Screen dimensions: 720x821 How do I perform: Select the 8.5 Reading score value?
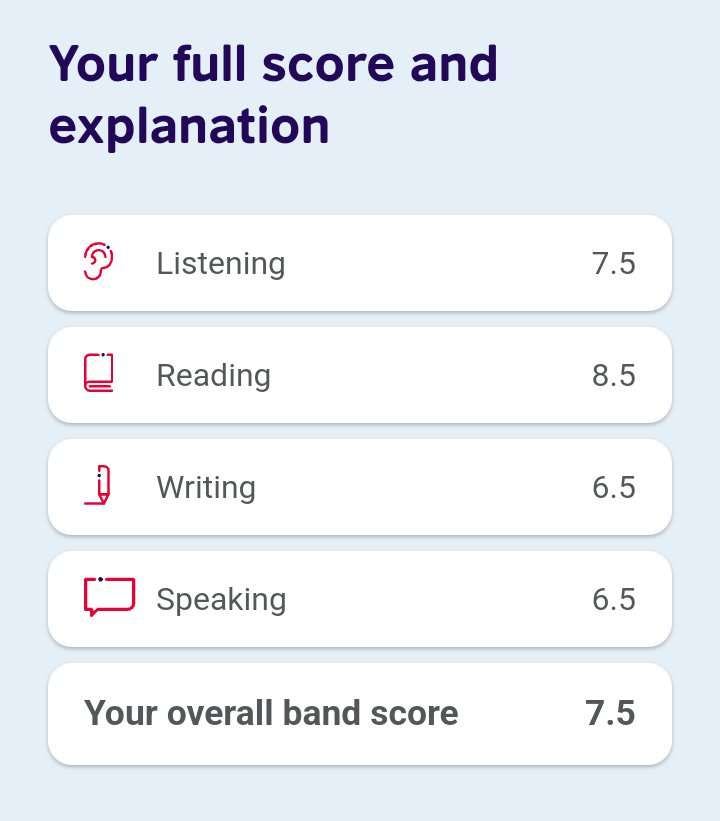pos(615,374)
